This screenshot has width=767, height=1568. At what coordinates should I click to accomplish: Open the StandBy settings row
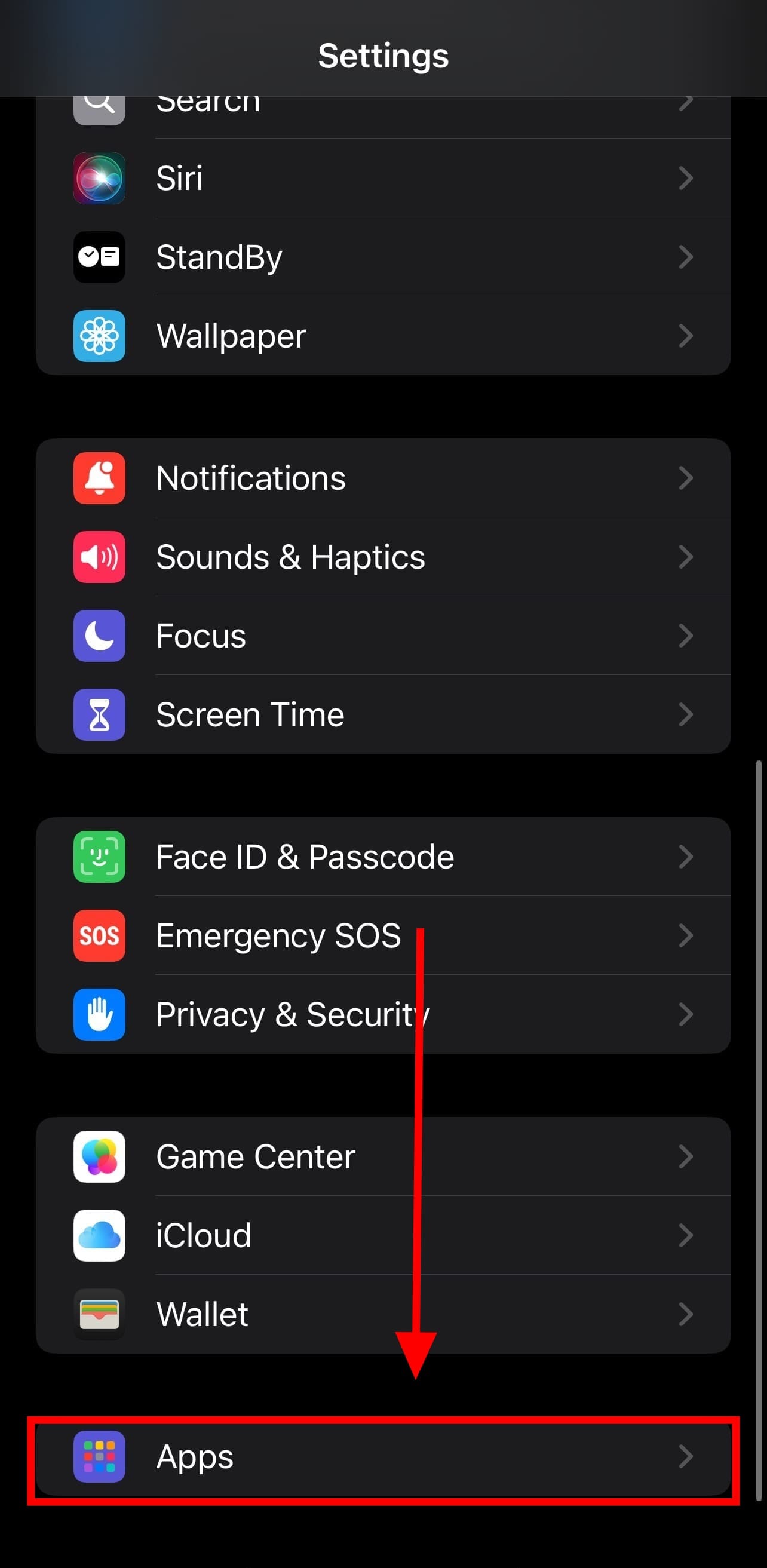(382, 257)
